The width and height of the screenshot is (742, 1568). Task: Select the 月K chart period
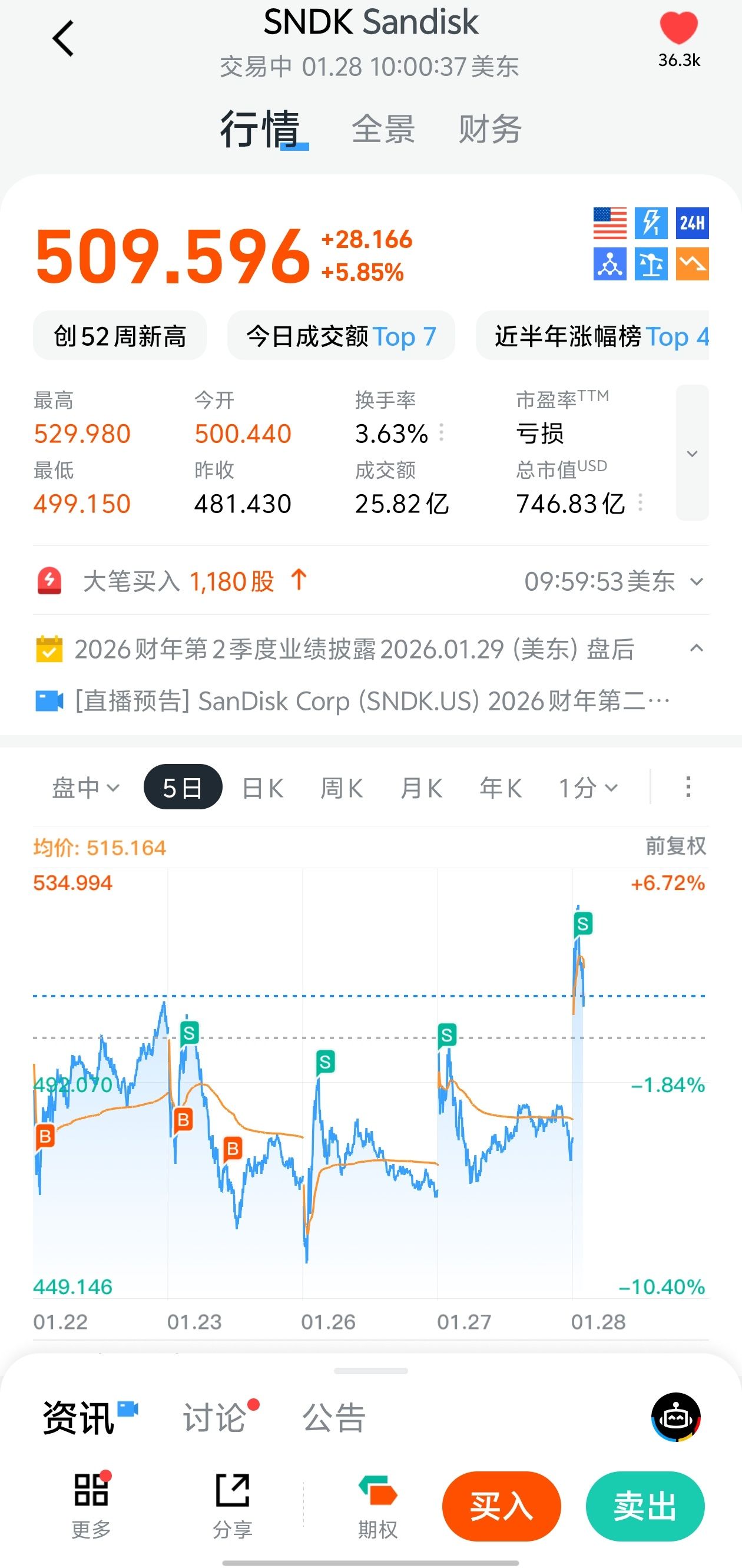(420, 788)
